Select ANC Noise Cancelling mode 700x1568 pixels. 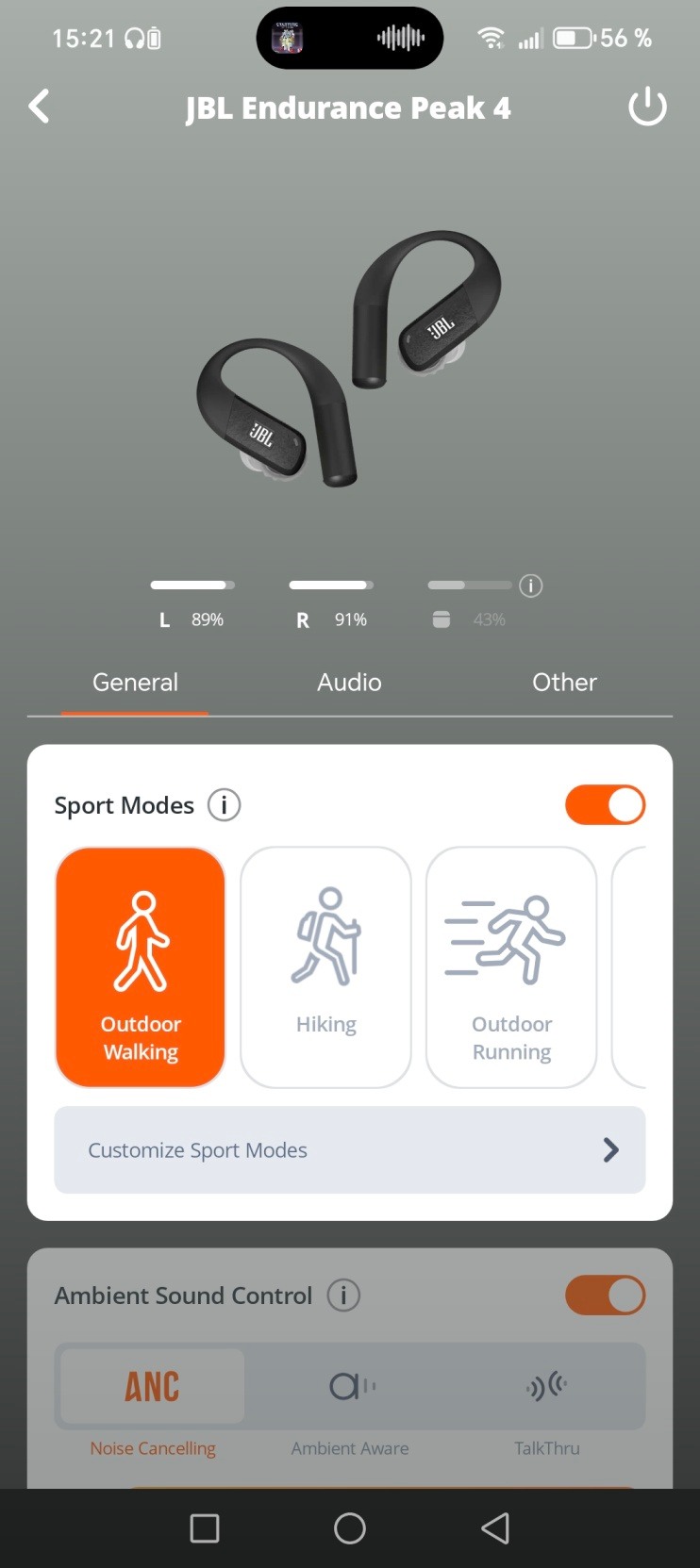pos(153,1386)
